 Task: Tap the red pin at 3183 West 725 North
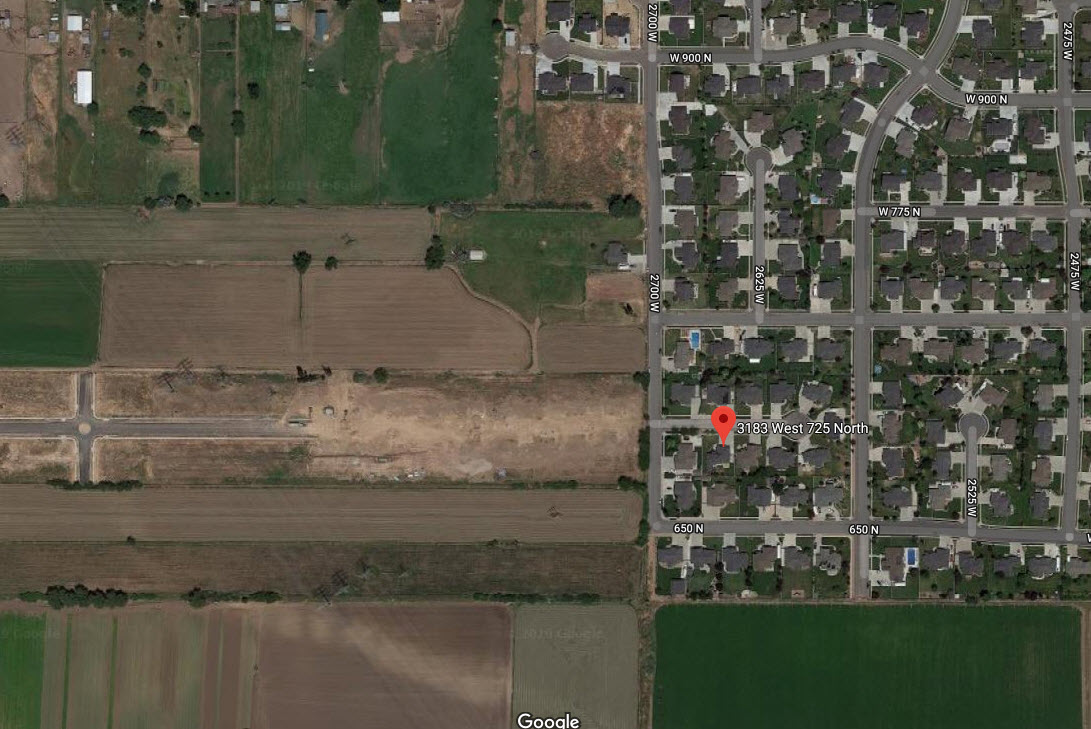coord(722,422)
